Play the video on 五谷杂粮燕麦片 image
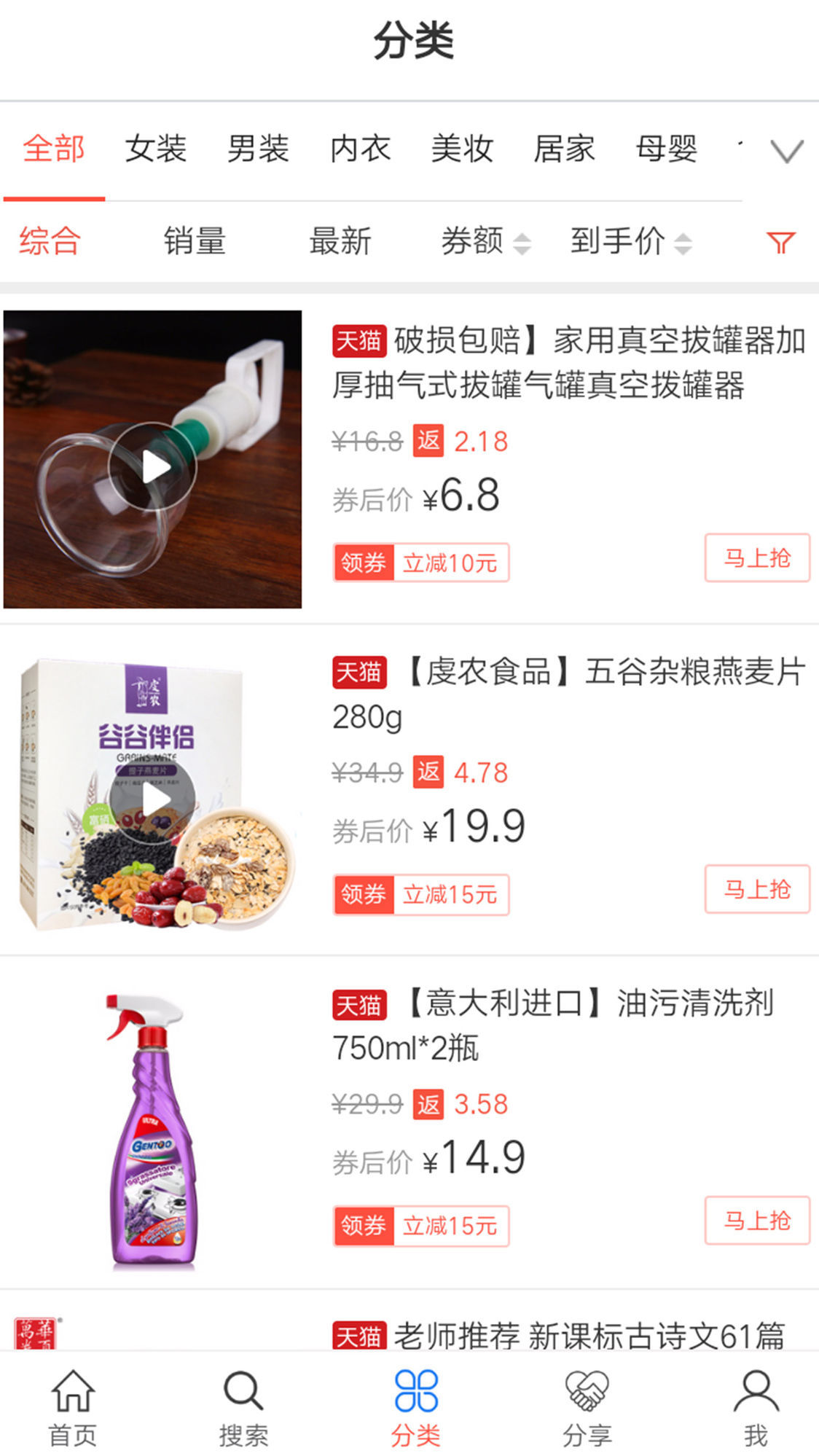 coord(153,799)
